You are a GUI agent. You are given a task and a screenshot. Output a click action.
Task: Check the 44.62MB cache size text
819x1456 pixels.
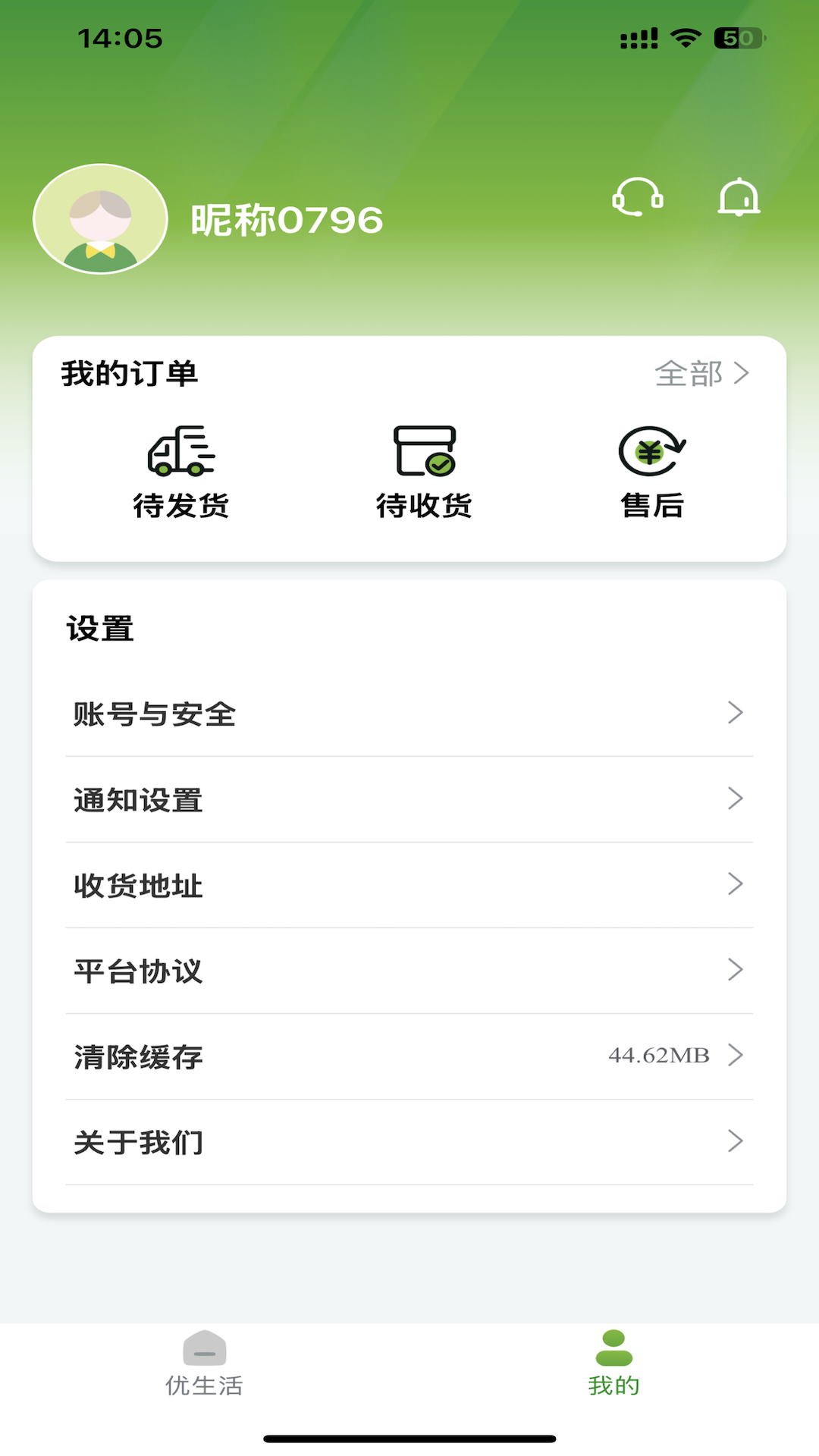click(658, 1055)
